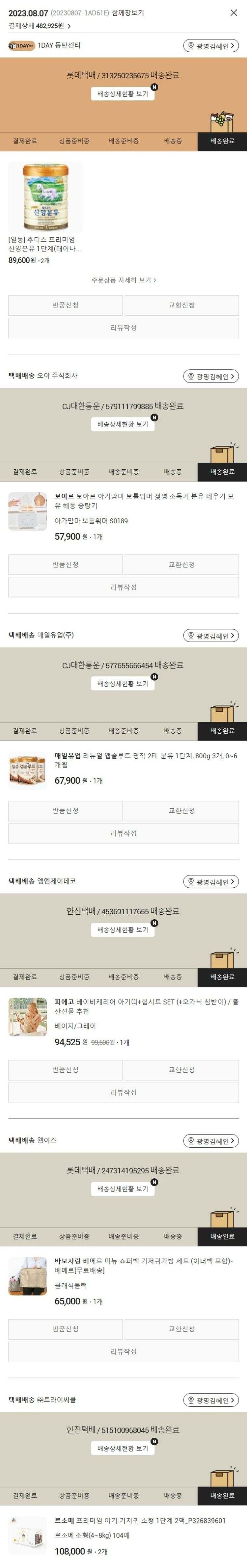This screenshot has width=247, height=1568.
Task: Request exchange for 후디스 산양분유
Action: point(181,305)
